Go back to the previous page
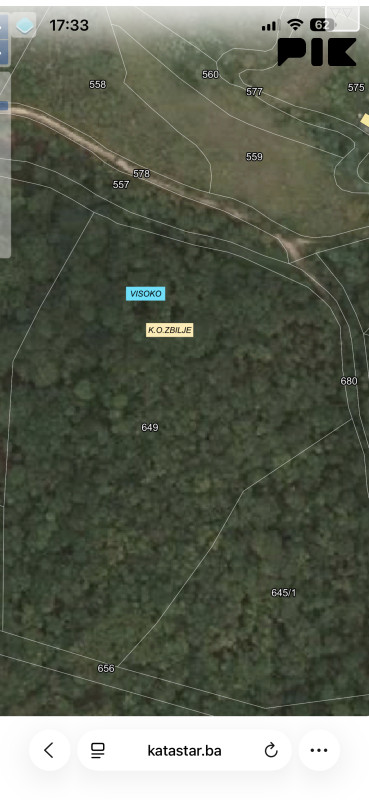The width and height of the screenshot is (369, 800). [x=49, y=750]
